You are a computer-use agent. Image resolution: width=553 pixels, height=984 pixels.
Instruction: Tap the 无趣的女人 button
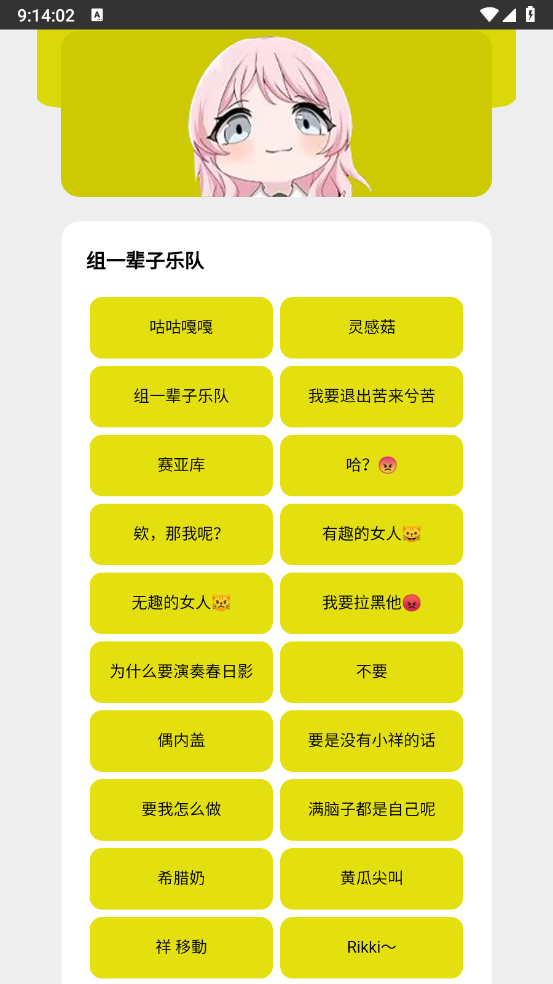181,603
